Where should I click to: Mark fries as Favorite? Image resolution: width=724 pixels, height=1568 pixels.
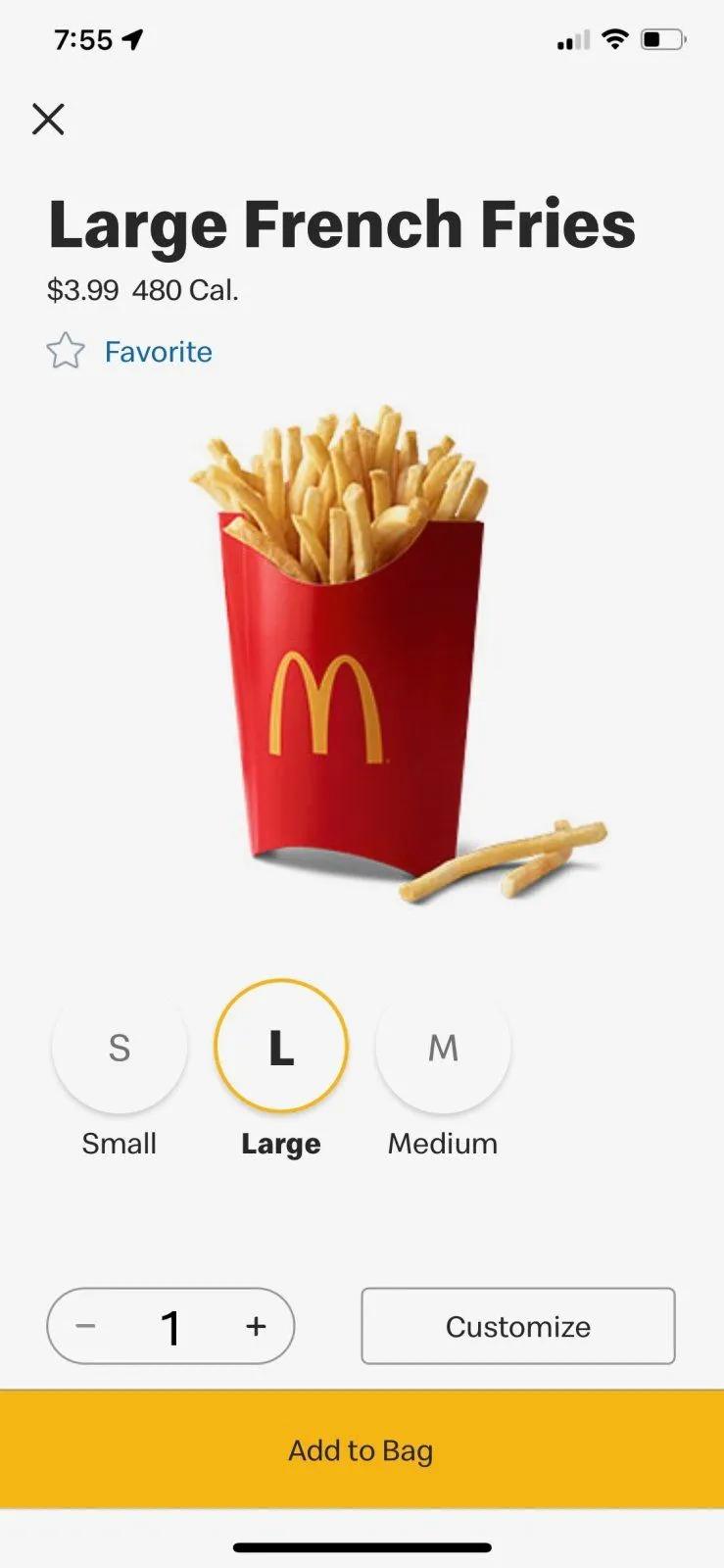click(129, 351)
